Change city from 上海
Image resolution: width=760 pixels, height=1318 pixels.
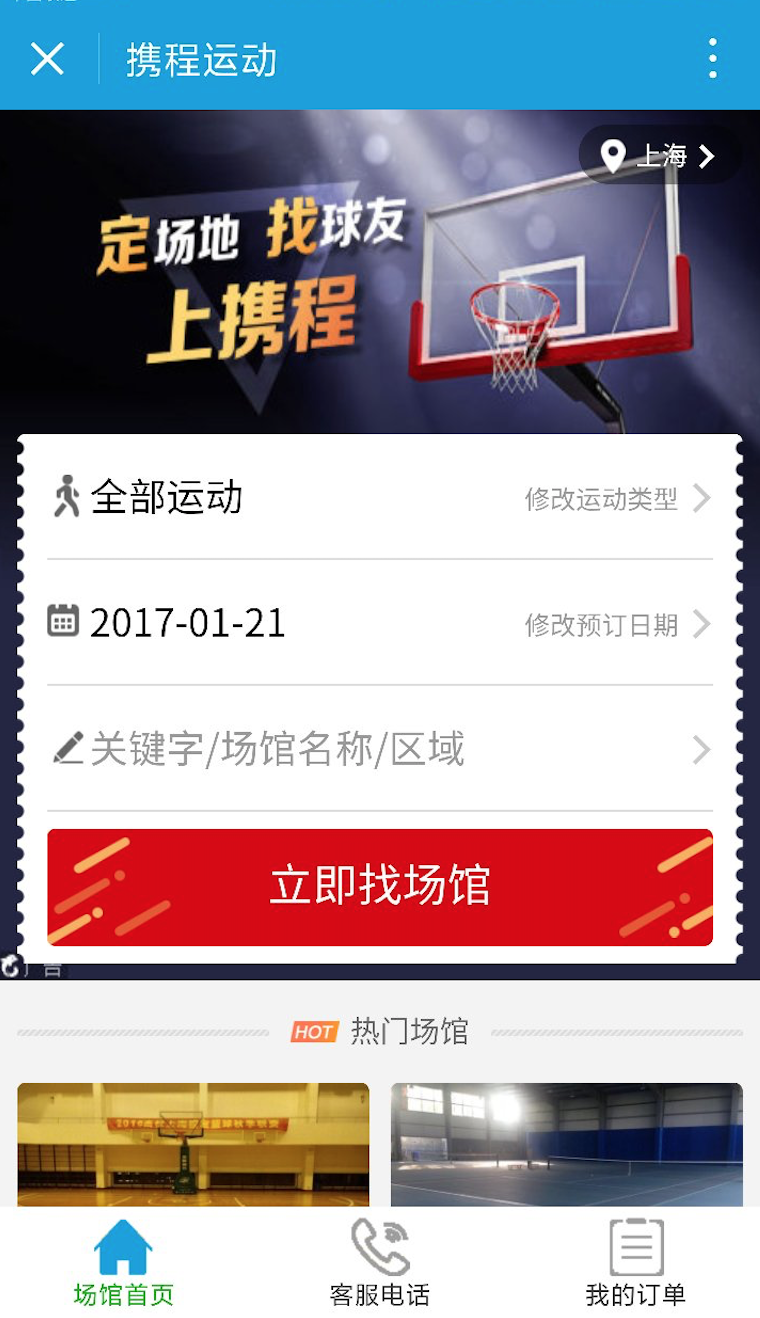pos(660,156)
